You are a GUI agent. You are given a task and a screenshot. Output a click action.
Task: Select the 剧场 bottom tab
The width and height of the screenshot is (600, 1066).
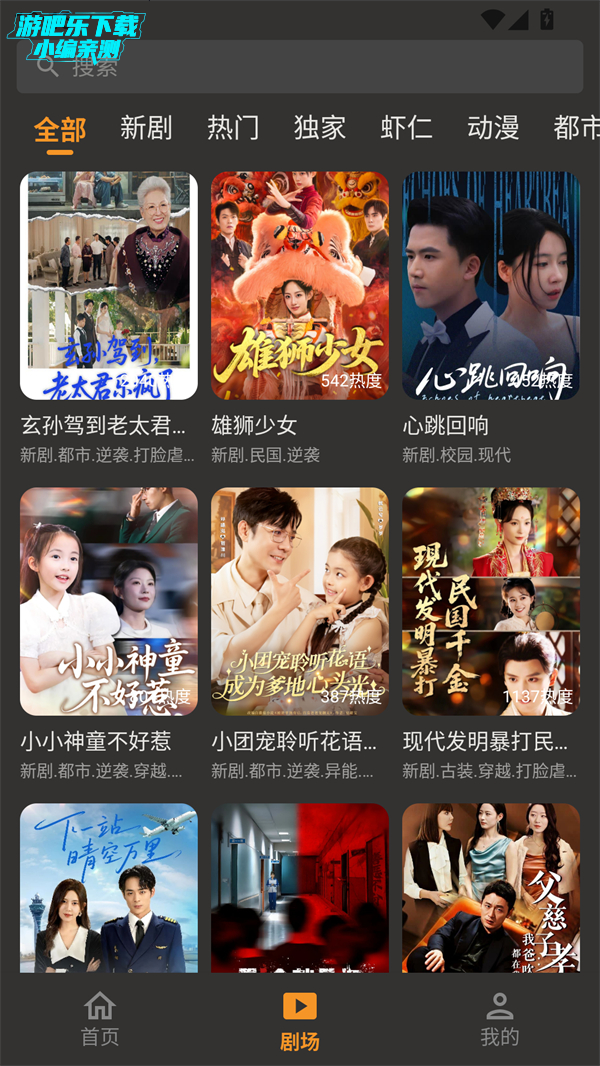pyautogui.click(x=300, y=1021)
